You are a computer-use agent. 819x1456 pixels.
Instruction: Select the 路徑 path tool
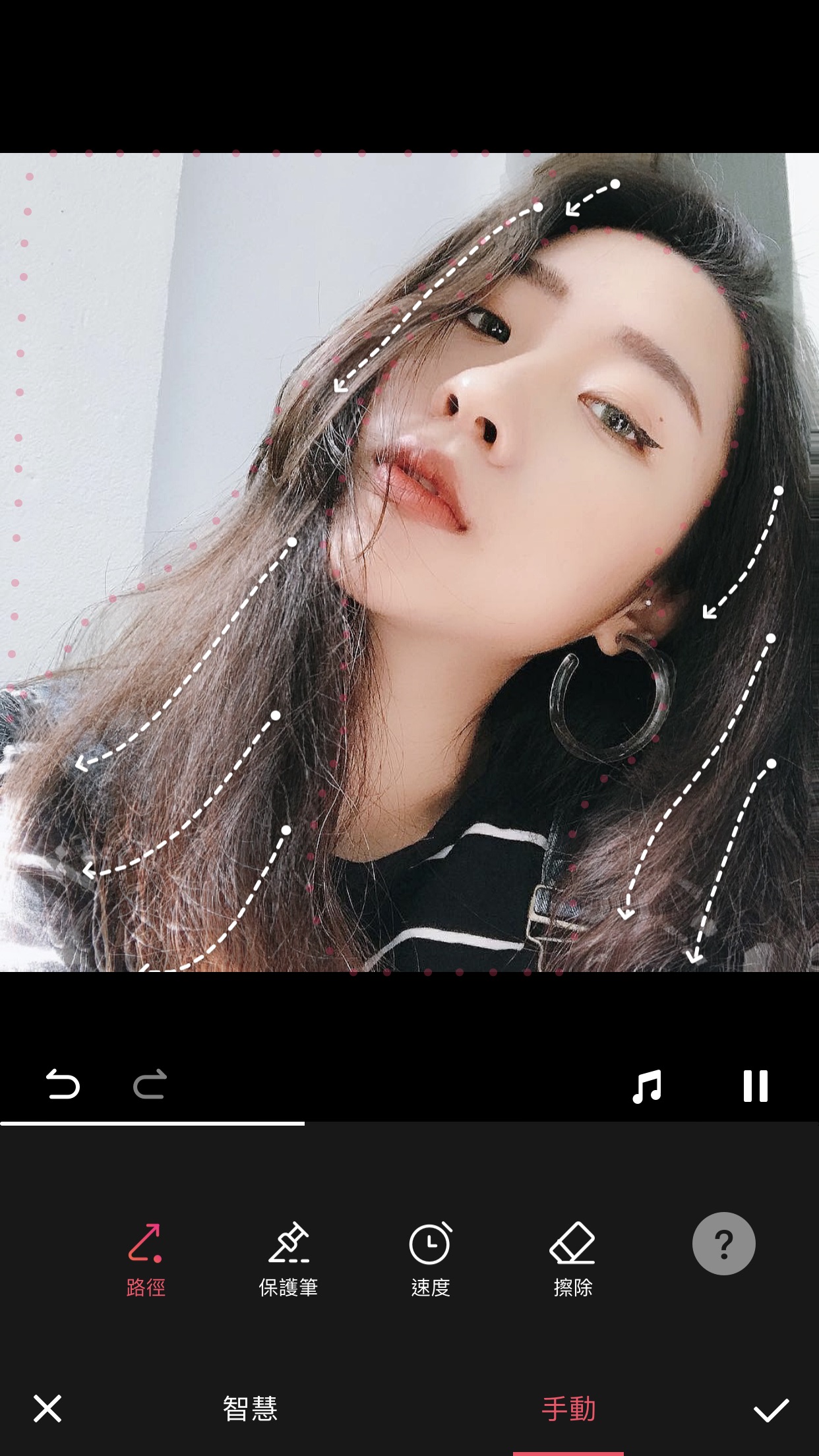point(146,1259)
